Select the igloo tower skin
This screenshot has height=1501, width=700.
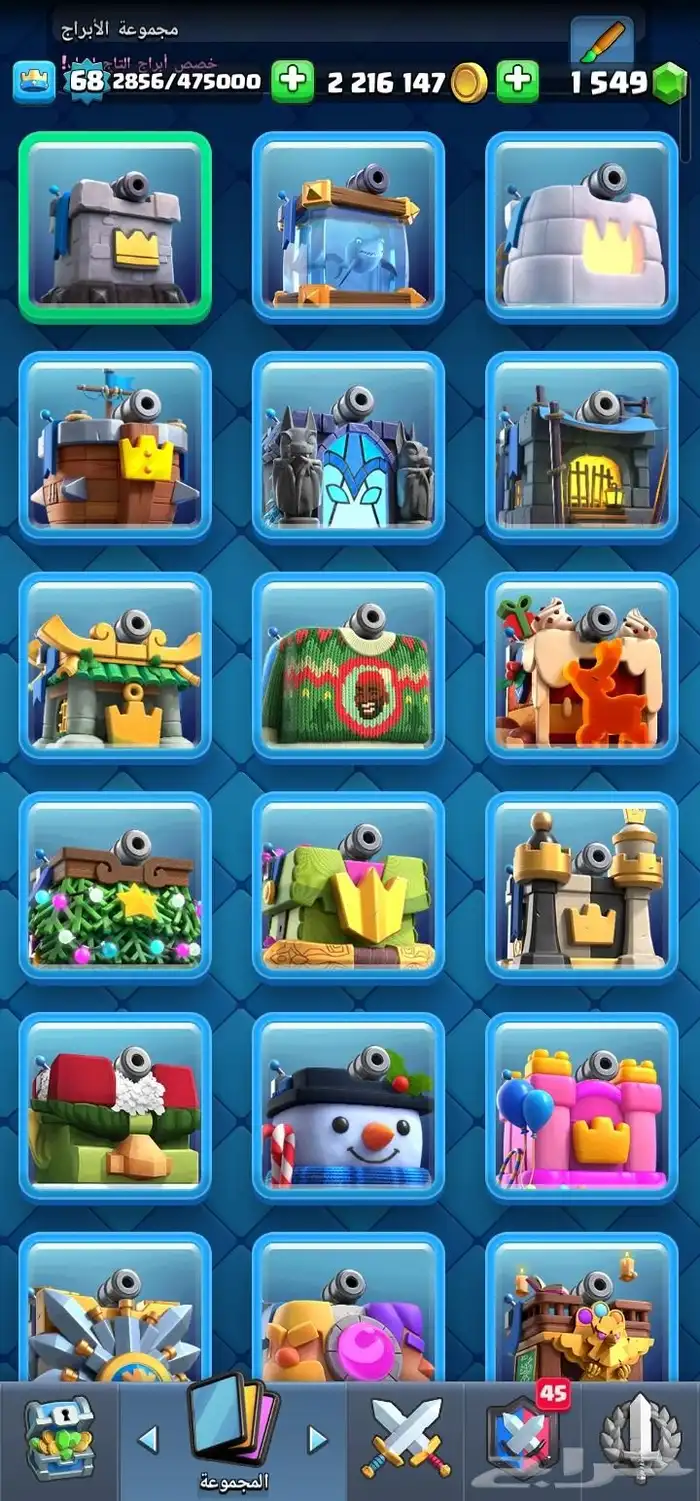pos(582,226)
